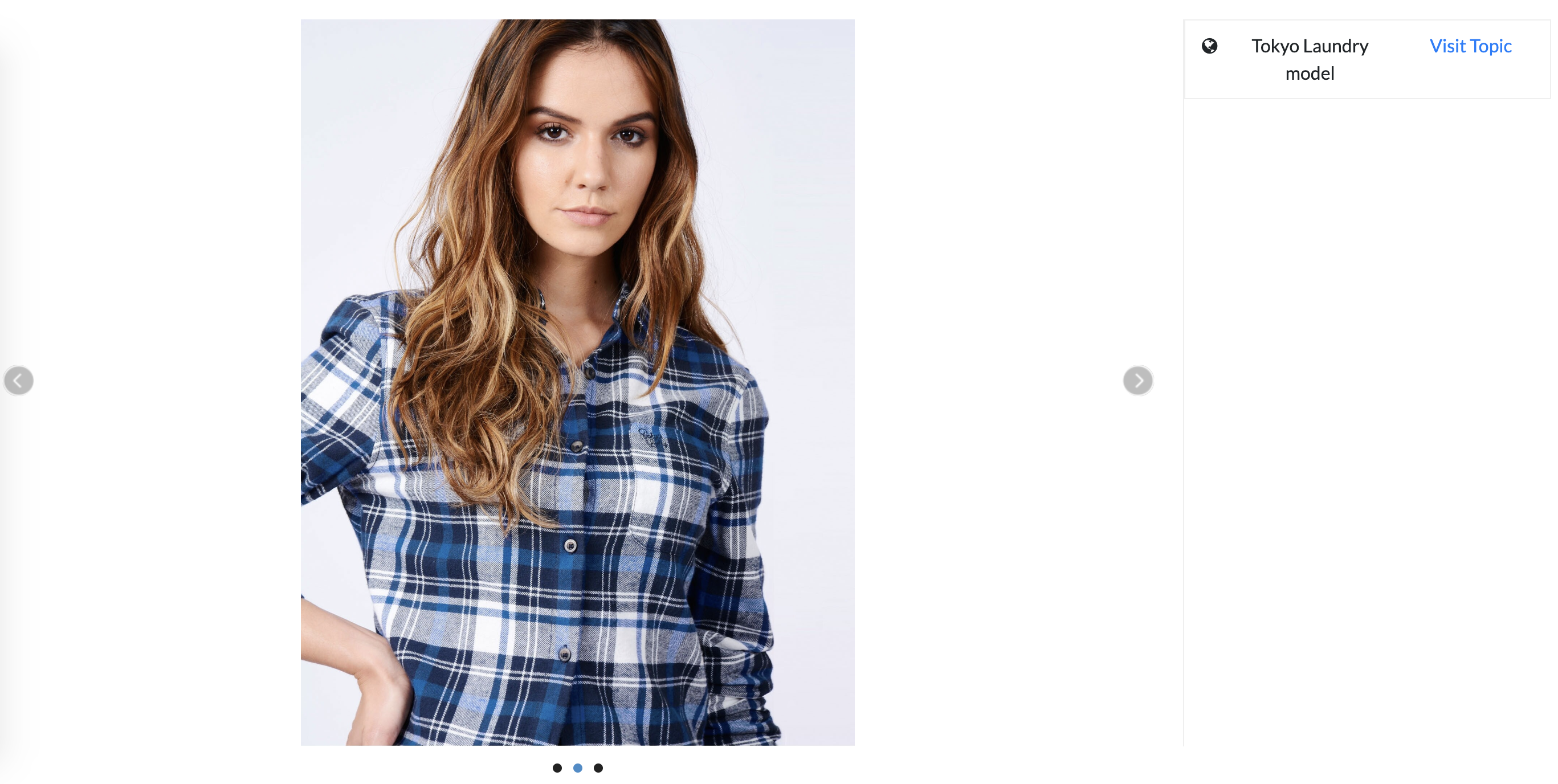Select the first carousel page dot

557,767
